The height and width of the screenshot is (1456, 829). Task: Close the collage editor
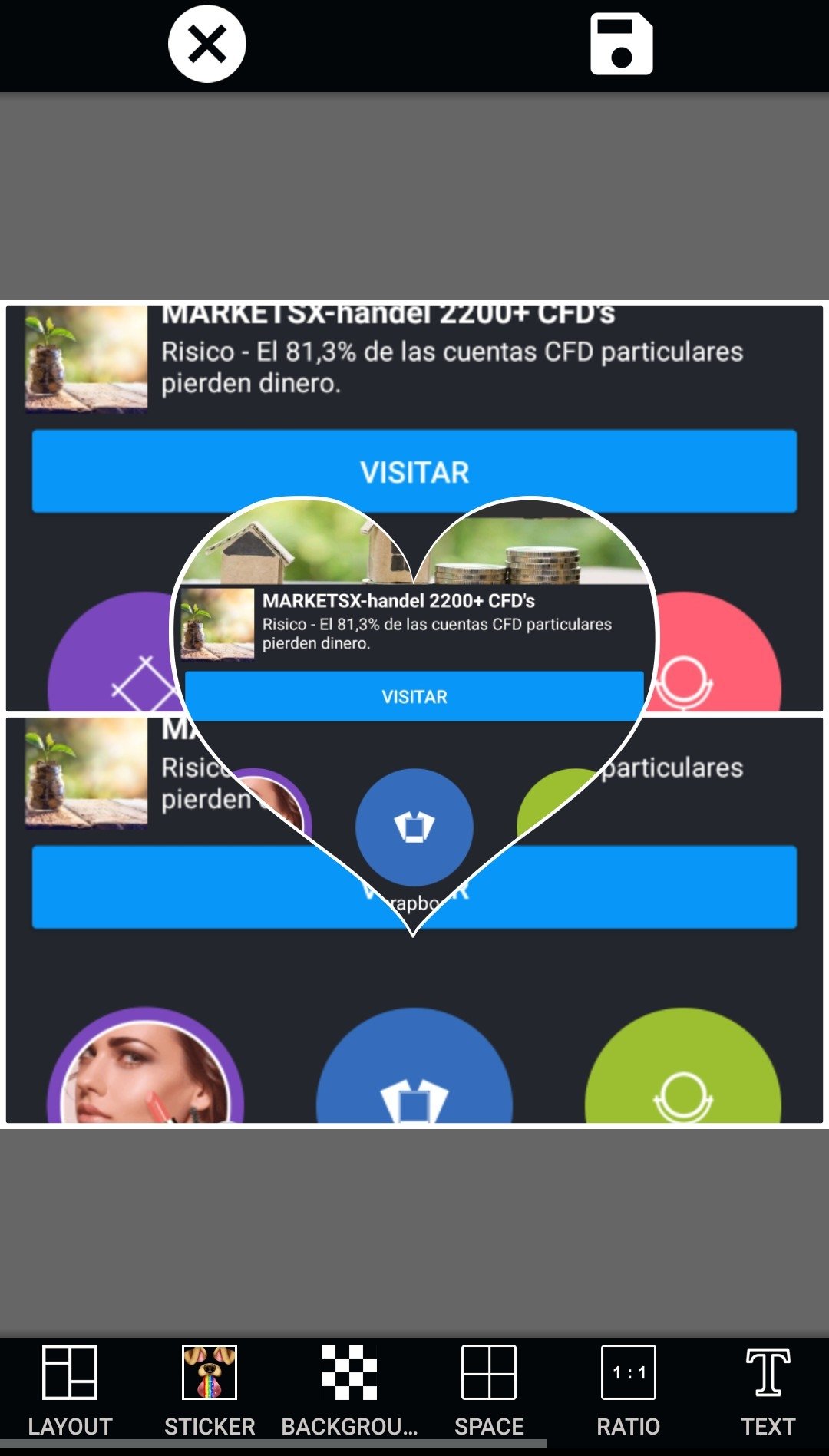[x=207, y=44]
